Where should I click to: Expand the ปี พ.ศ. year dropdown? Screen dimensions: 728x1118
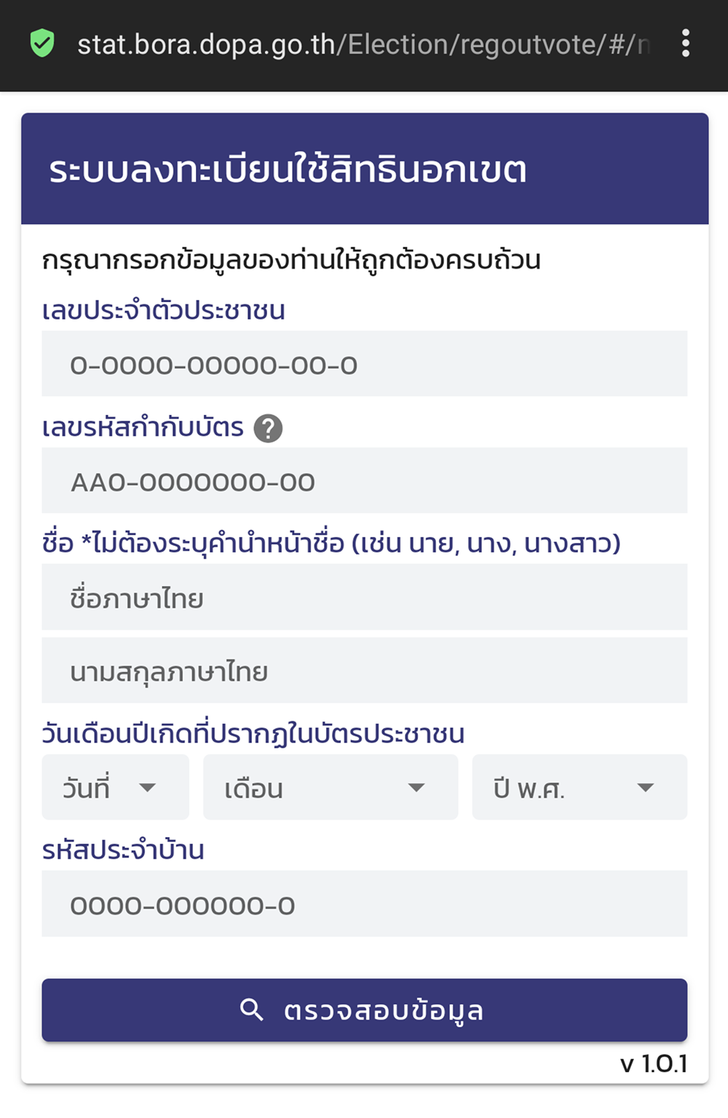point(579,788)
